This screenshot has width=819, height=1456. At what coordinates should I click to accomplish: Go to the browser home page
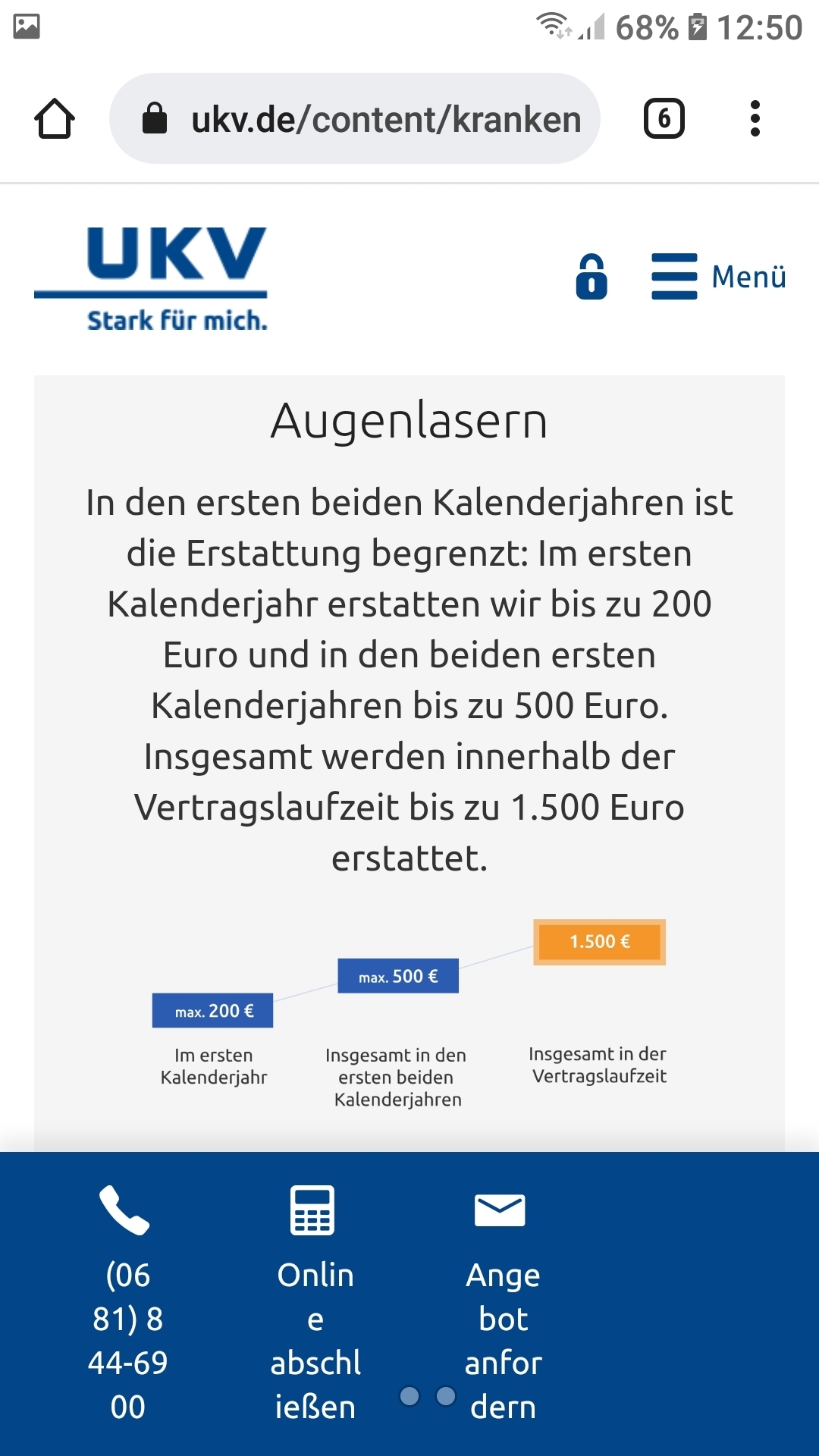[x=55, y=119]
